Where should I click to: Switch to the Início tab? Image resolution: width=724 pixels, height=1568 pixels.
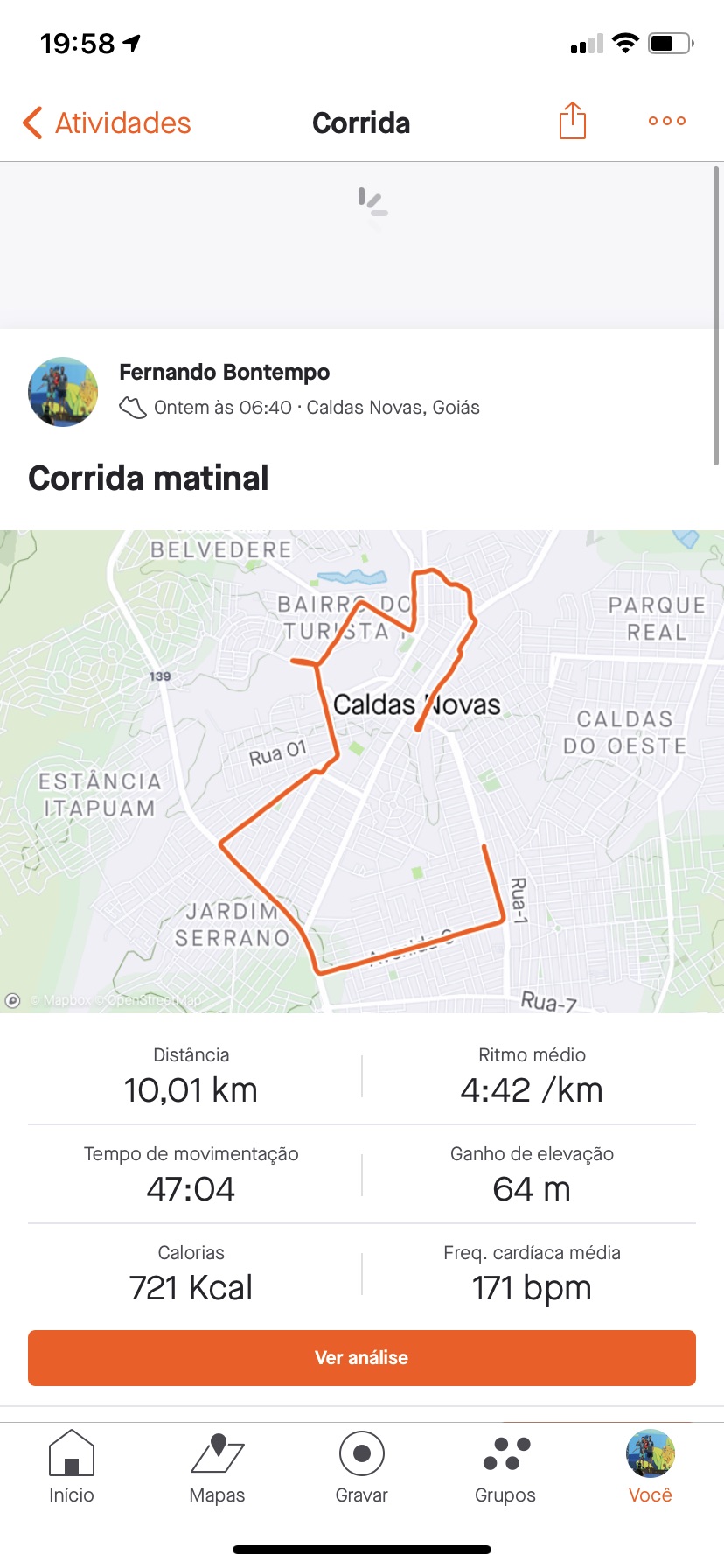coord(72,1467)
